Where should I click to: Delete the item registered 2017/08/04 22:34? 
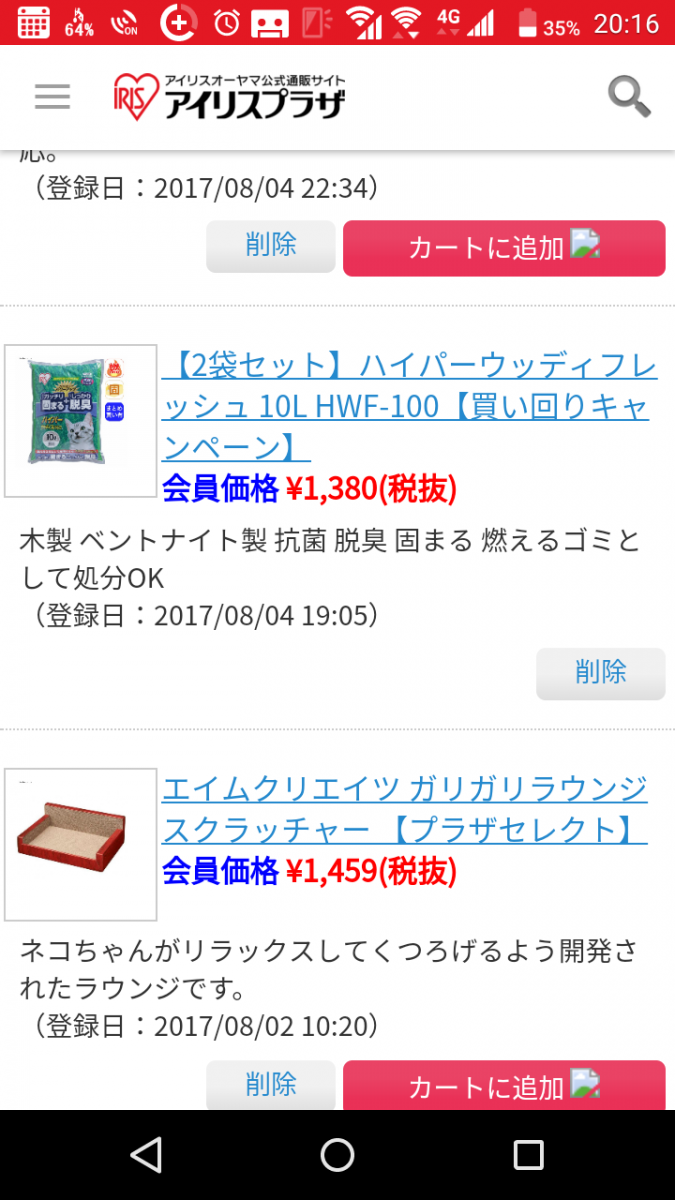click(x=271, y=246)
